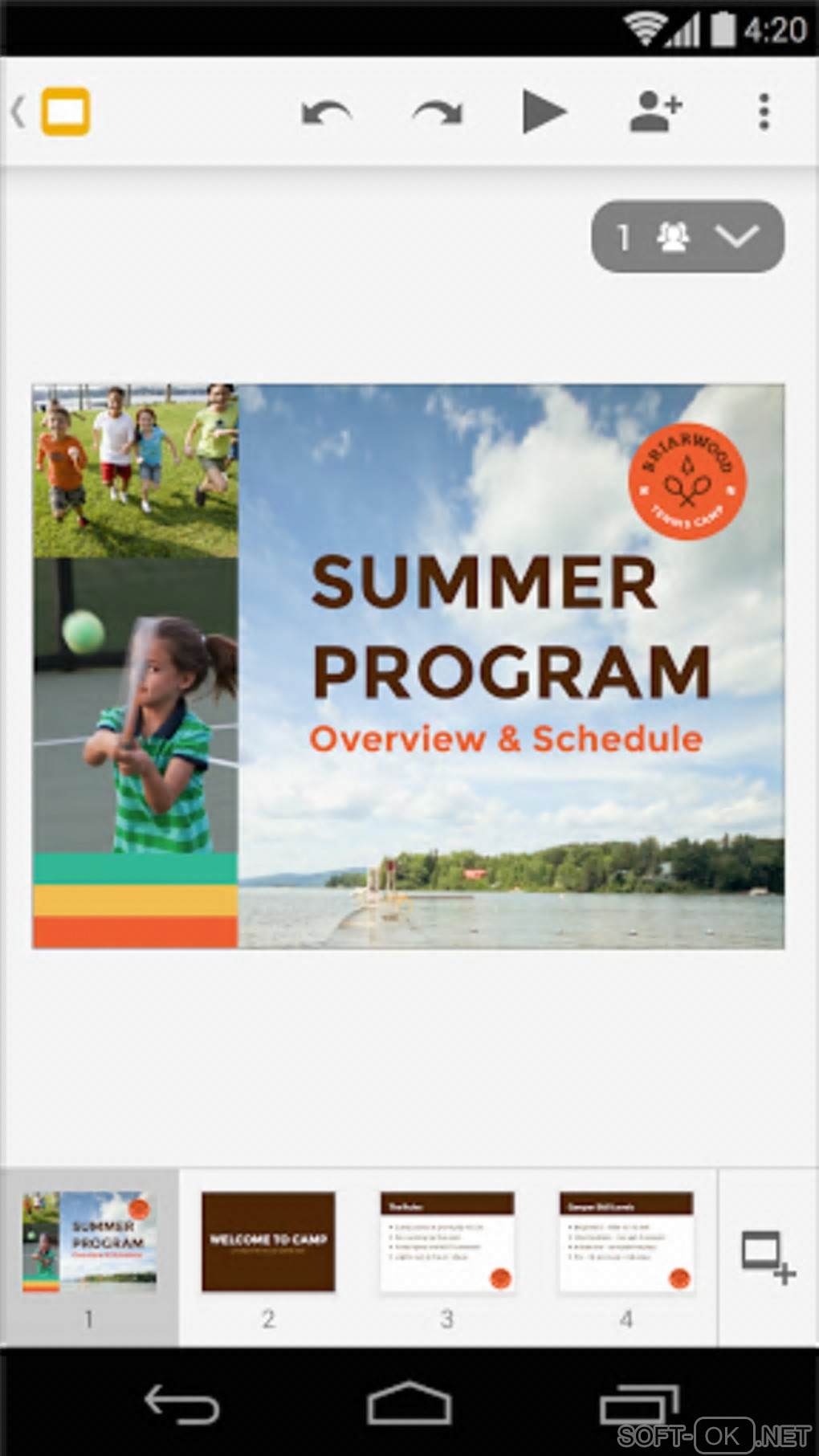Tap the system back button
Image resolution: width=819 pixels, height=1456 pixels.
click(181, 1405)
